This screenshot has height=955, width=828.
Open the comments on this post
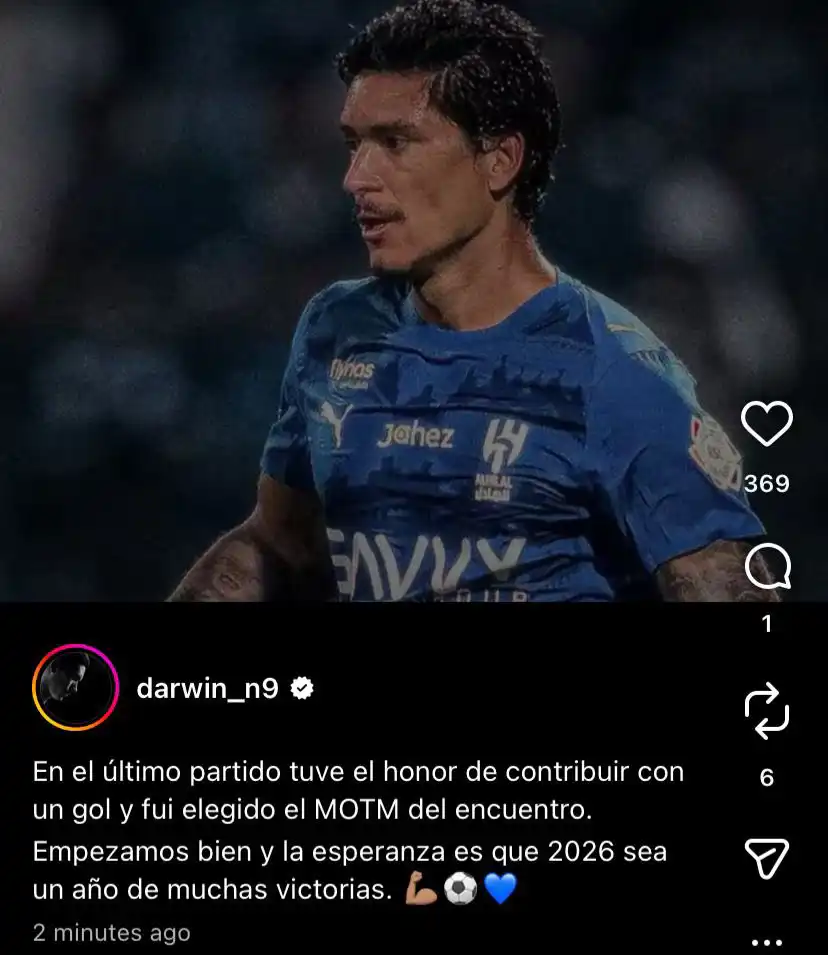767,568
